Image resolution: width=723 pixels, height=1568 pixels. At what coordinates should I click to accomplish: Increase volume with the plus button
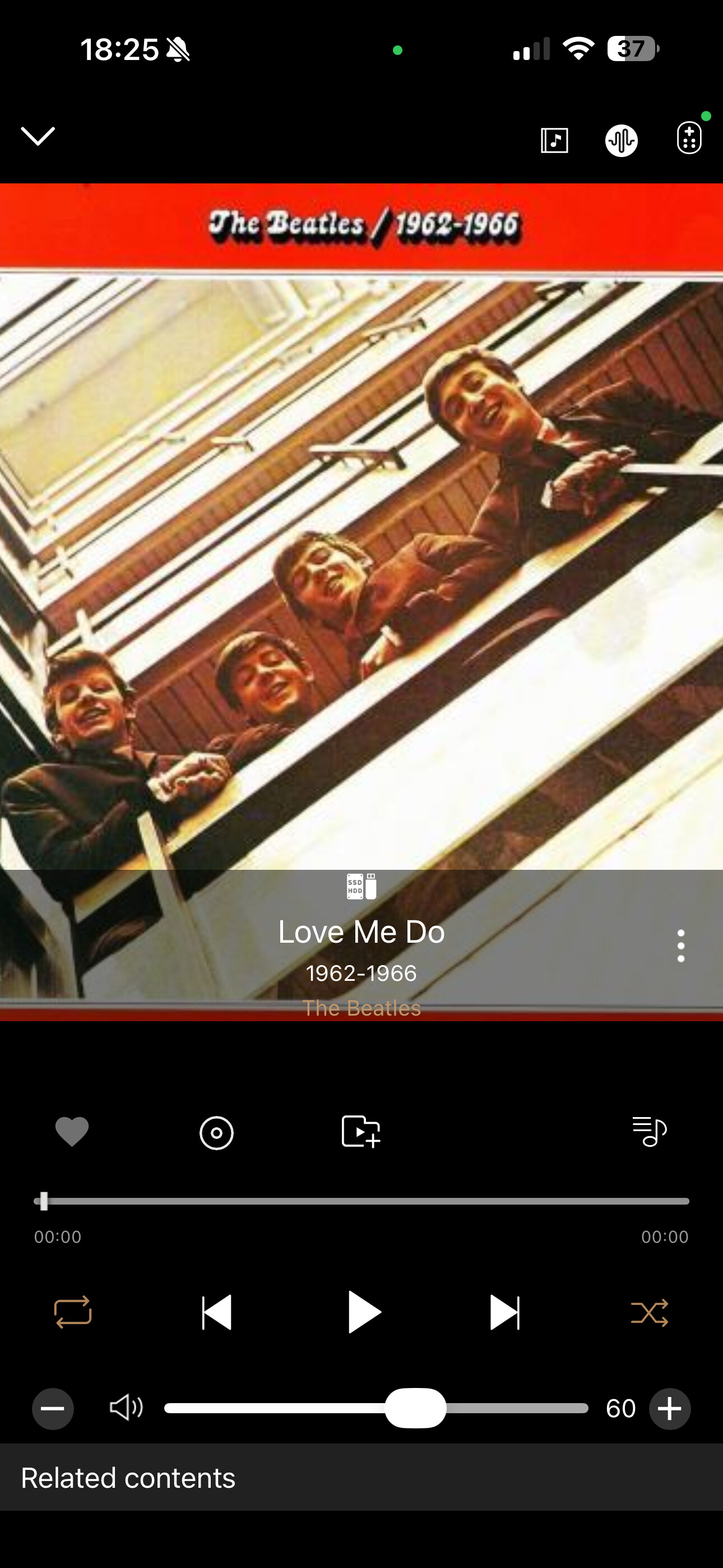(x=669, y=1408)
